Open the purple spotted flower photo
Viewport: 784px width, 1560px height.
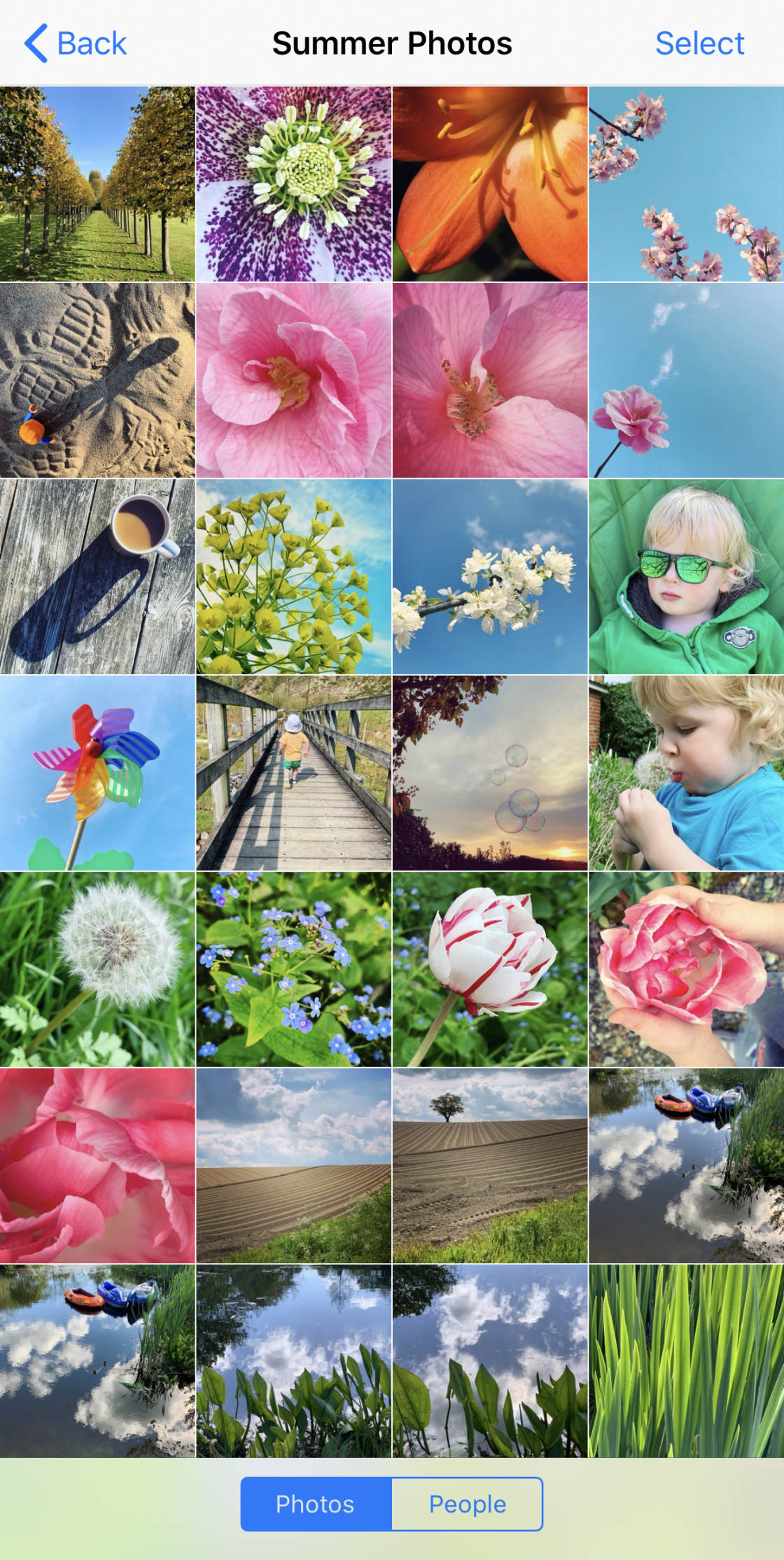coord(293,184)
